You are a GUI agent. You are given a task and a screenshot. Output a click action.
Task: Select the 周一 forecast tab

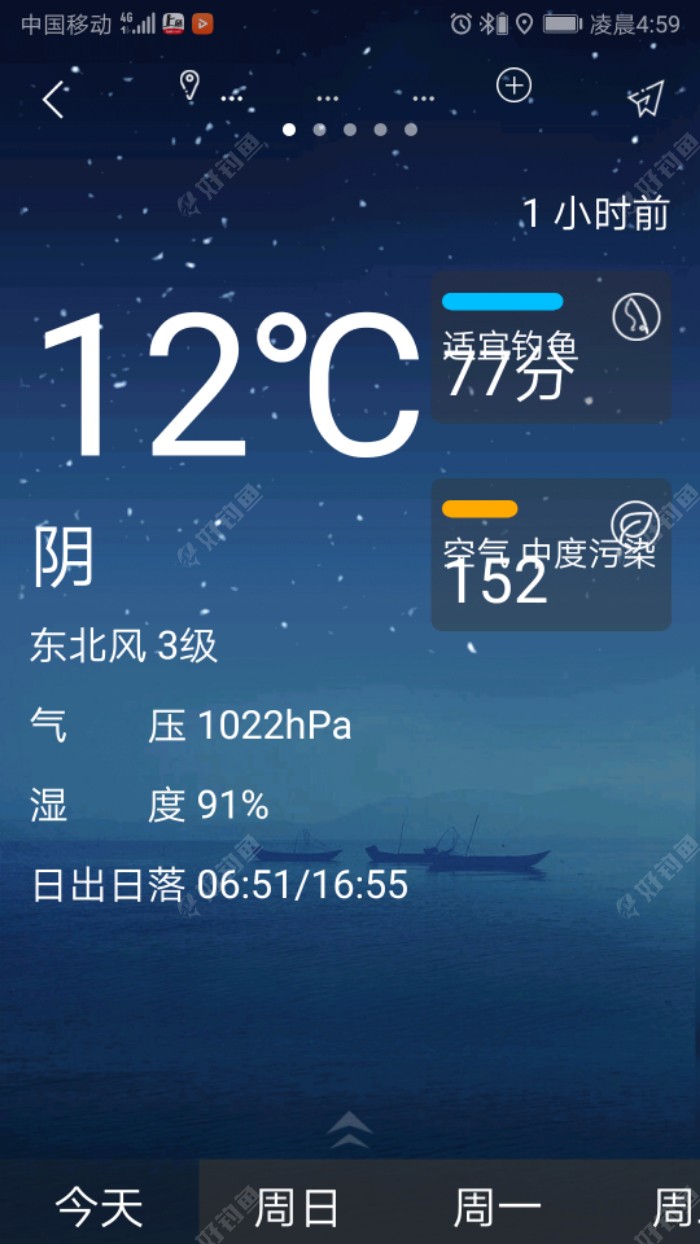(x=497, y=1207)
